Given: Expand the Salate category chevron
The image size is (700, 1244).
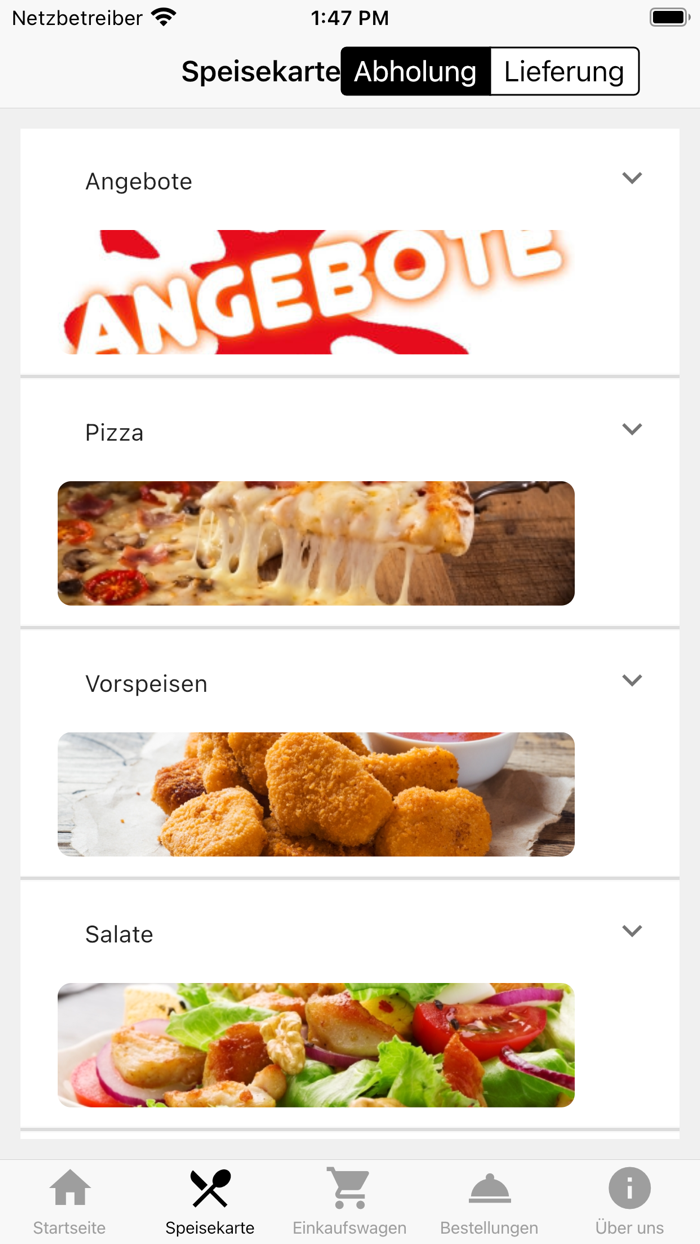Looking at the screenshot, I should [631, 931].
